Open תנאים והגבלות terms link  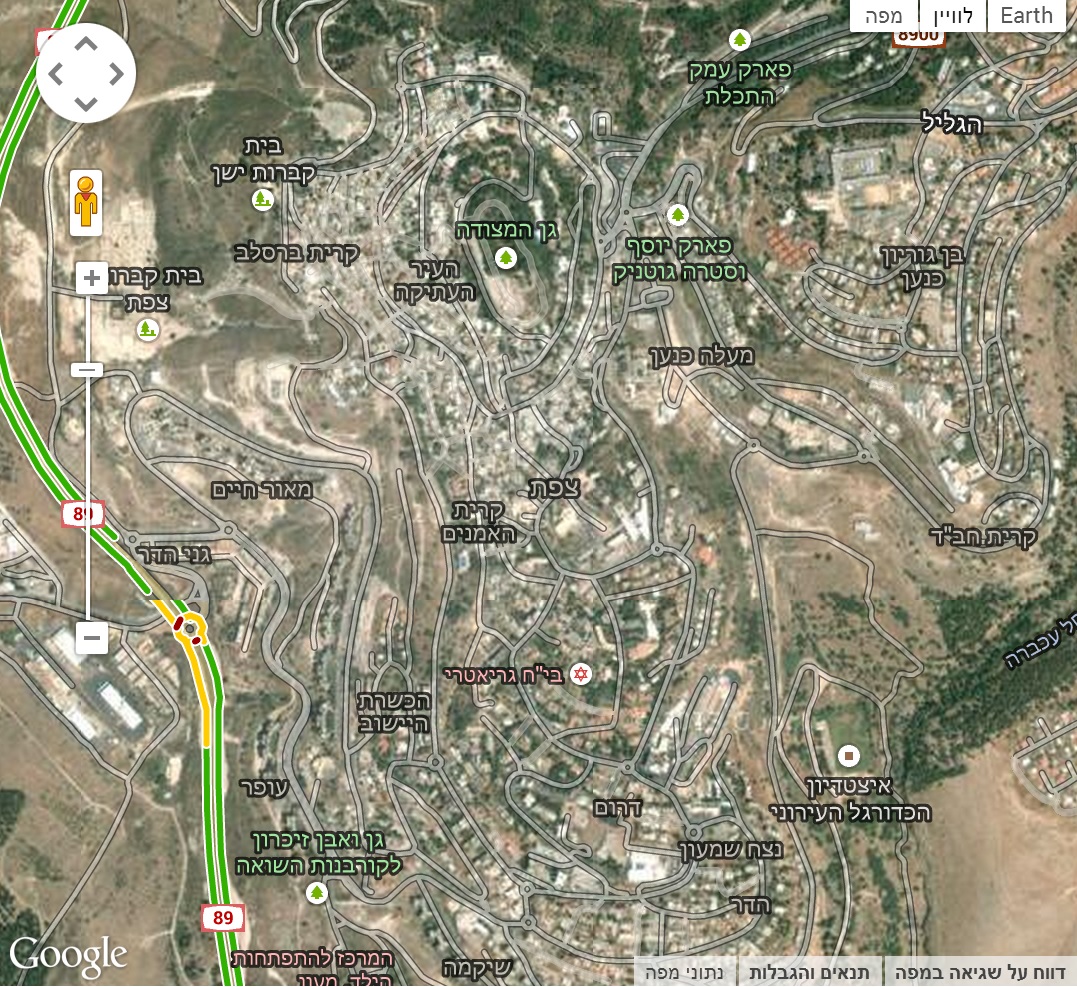(x=810, y=972)
